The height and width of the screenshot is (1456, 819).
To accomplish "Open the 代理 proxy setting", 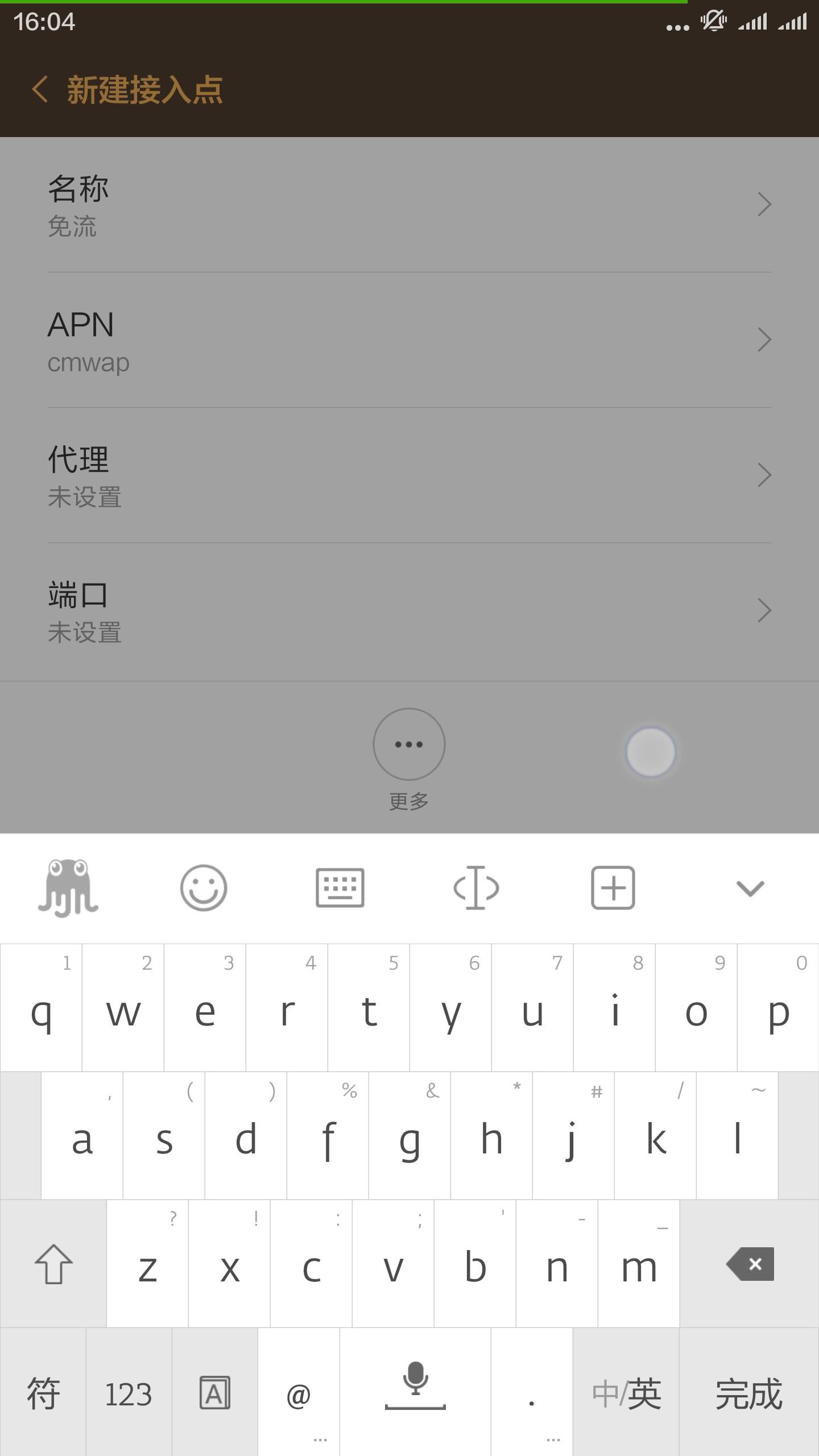I will pyautogui.click(x=409, y=475).
